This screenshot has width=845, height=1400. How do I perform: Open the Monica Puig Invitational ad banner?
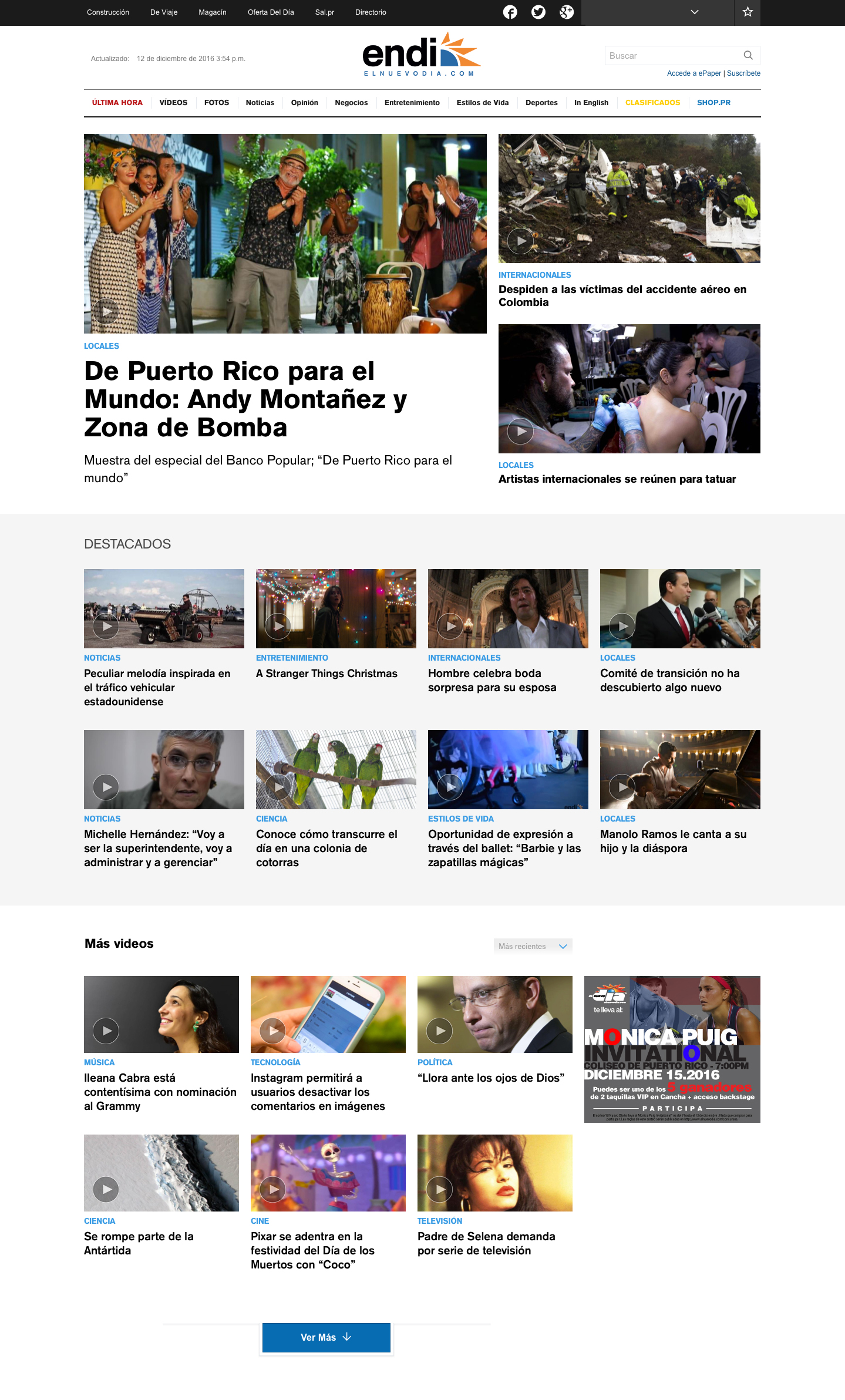click(672, 1049)
